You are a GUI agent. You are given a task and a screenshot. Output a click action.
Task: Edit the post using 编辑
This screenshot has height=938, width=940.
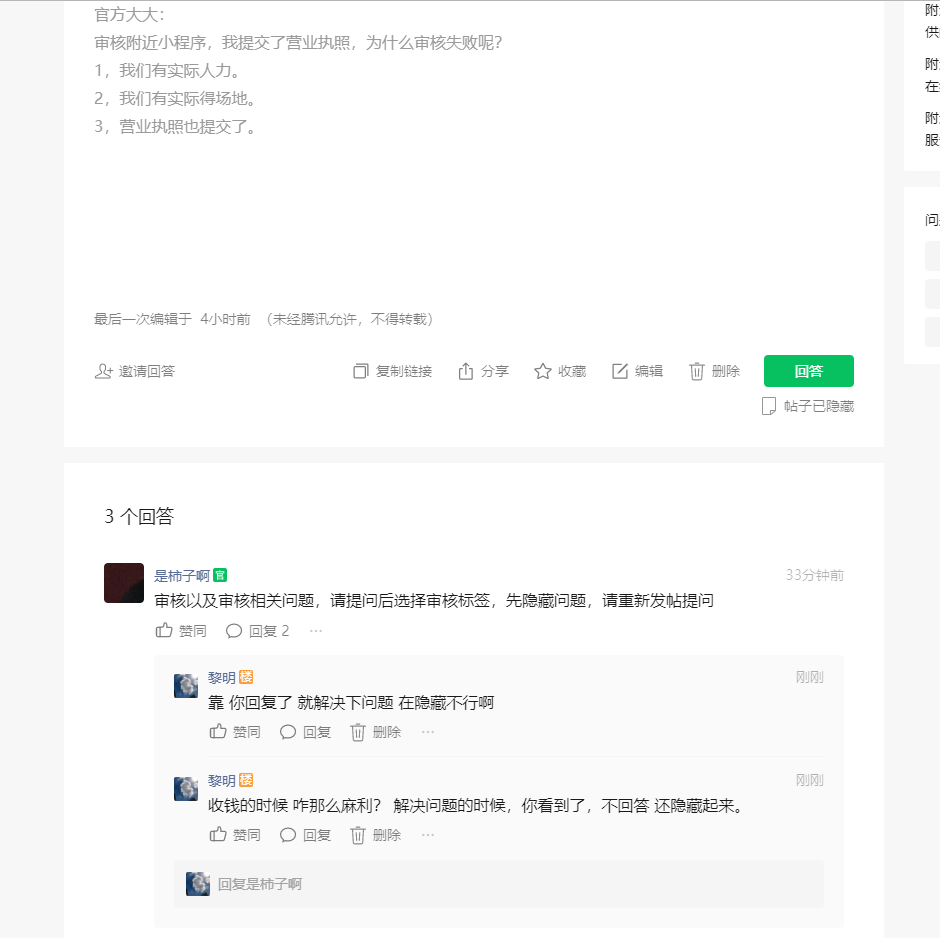pyautogui.click(x=637, y=371)
